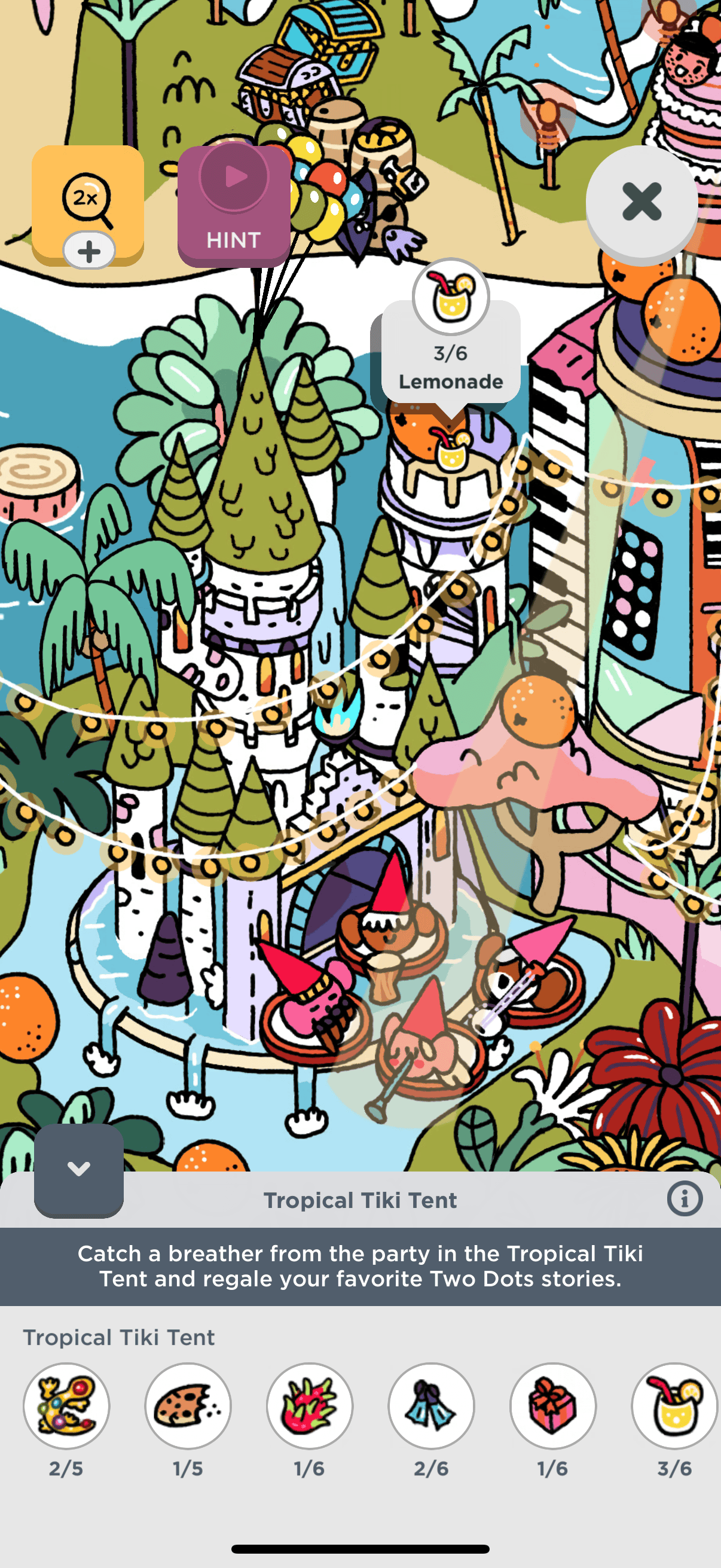The width and height of the screenshot is (721, 1568).
Task: Select the cookie item showing 1/5
Action: [188, 1405]
